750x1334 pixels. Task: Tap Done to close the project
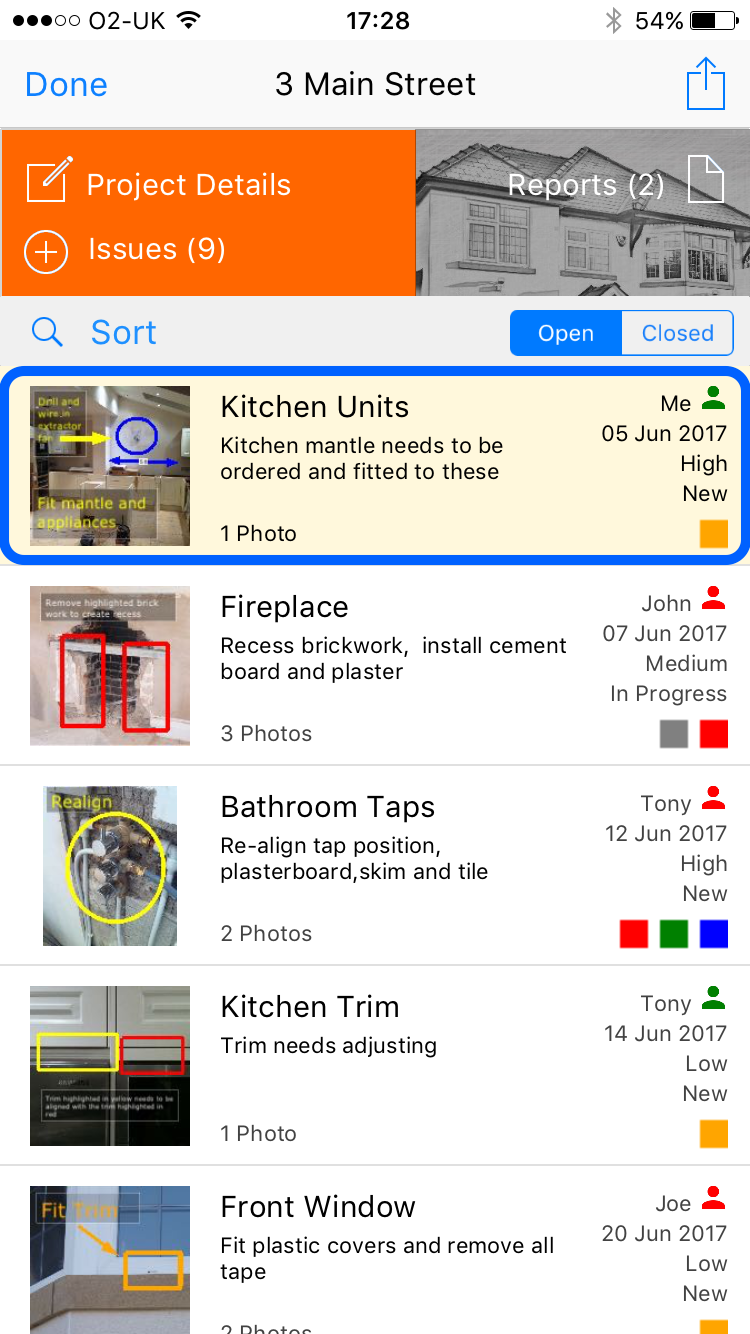point(66,85)
